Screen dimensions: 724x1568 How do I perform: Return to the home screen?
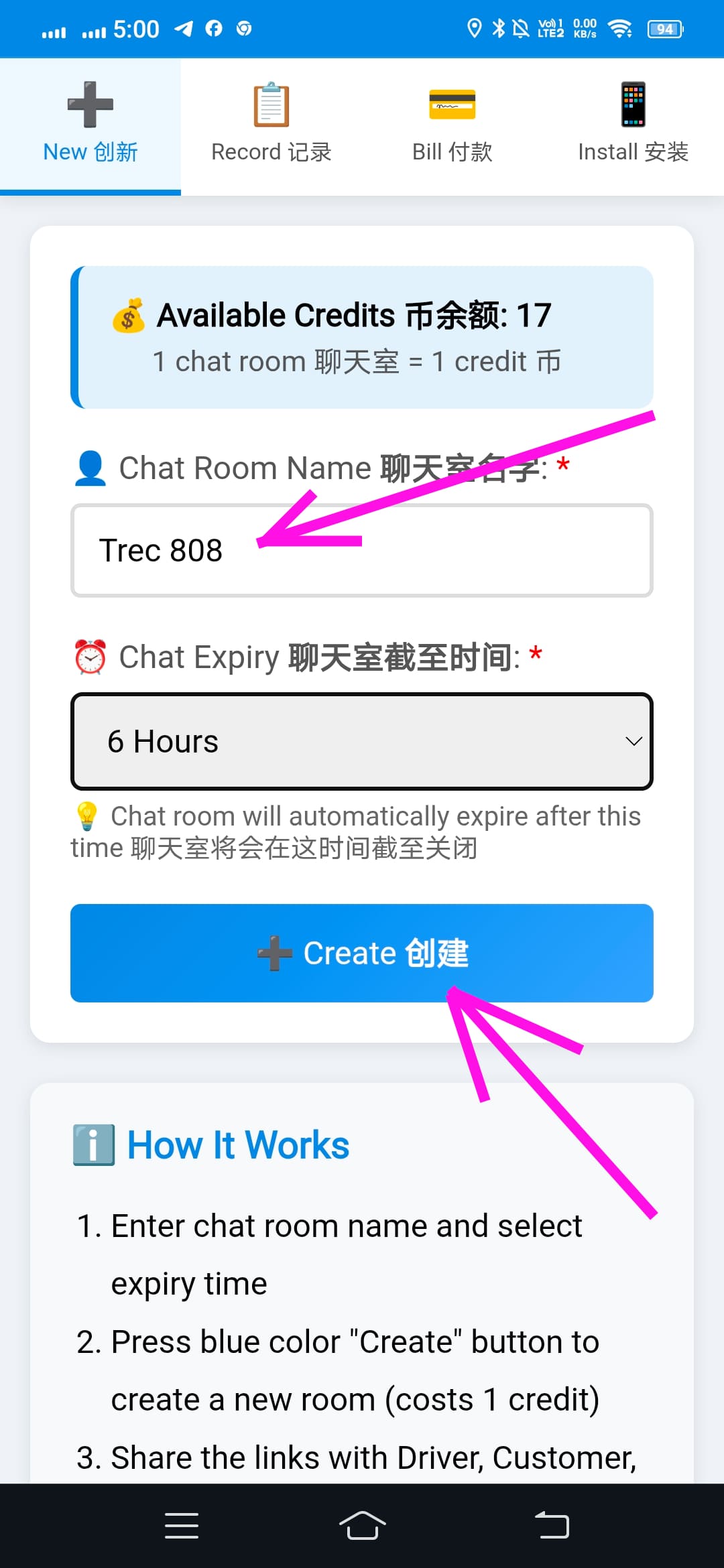(362, 1526)
